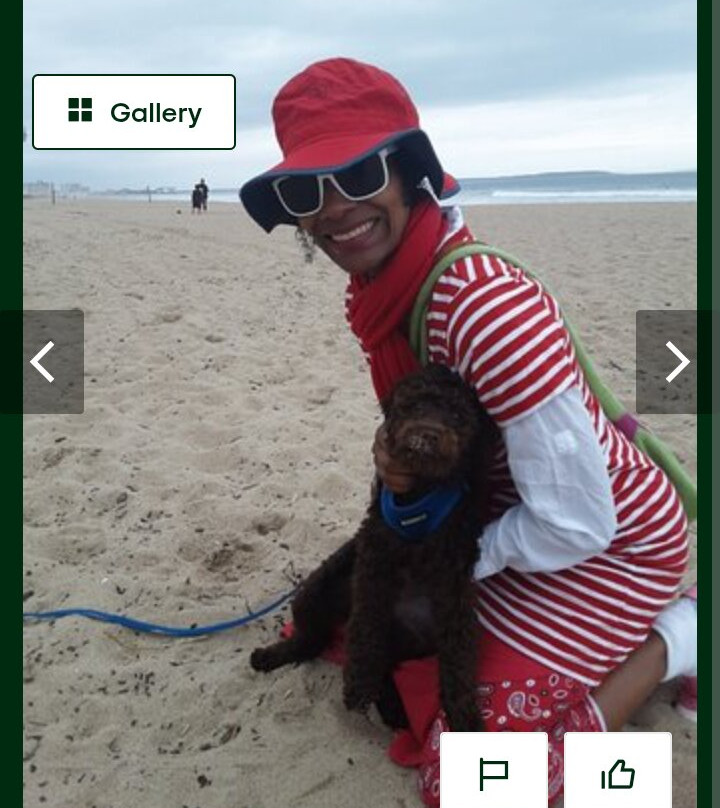Show the next photo
This screenshot has width=720, height=808.
(677, 362)
